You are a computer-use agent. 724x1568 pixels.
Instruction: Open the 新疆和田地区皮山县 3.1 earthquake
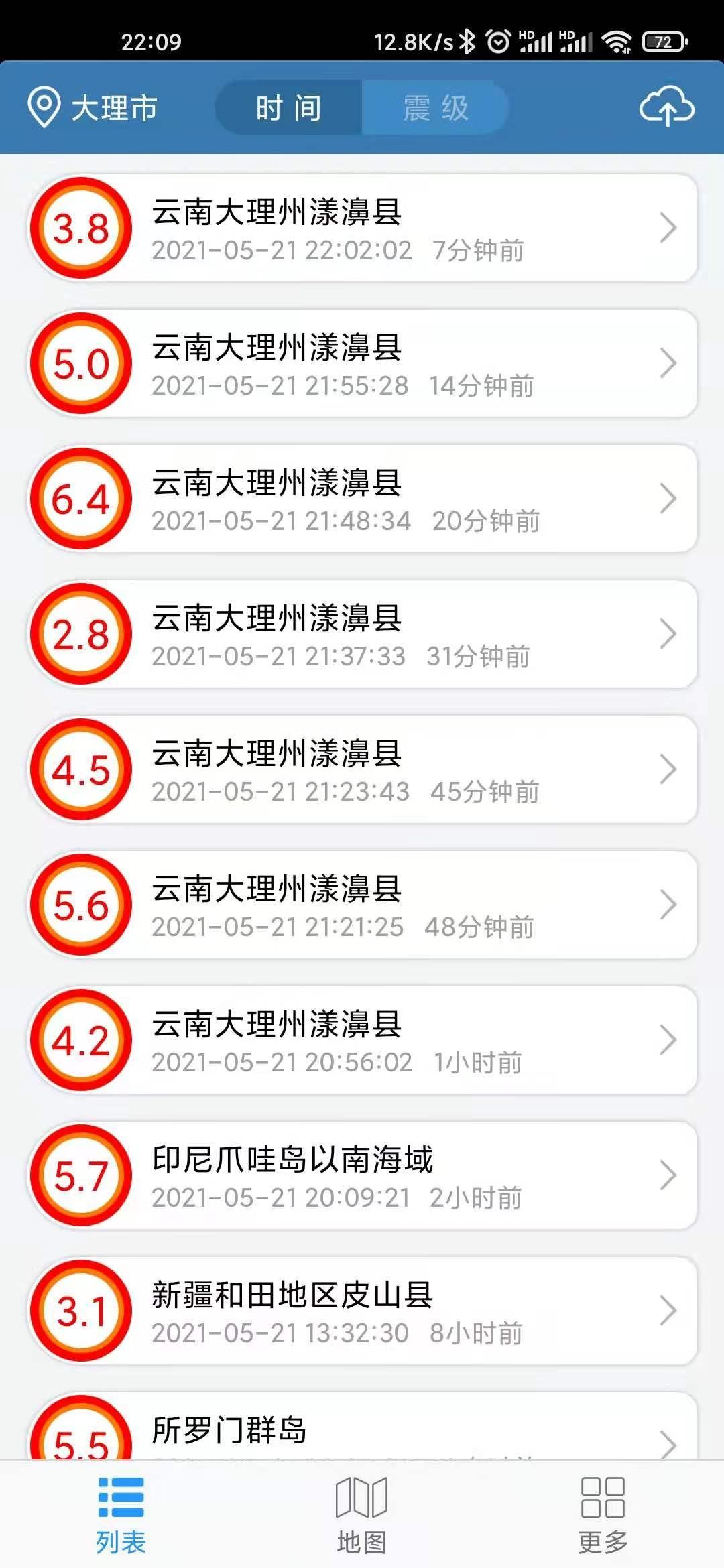[363, 1311]
